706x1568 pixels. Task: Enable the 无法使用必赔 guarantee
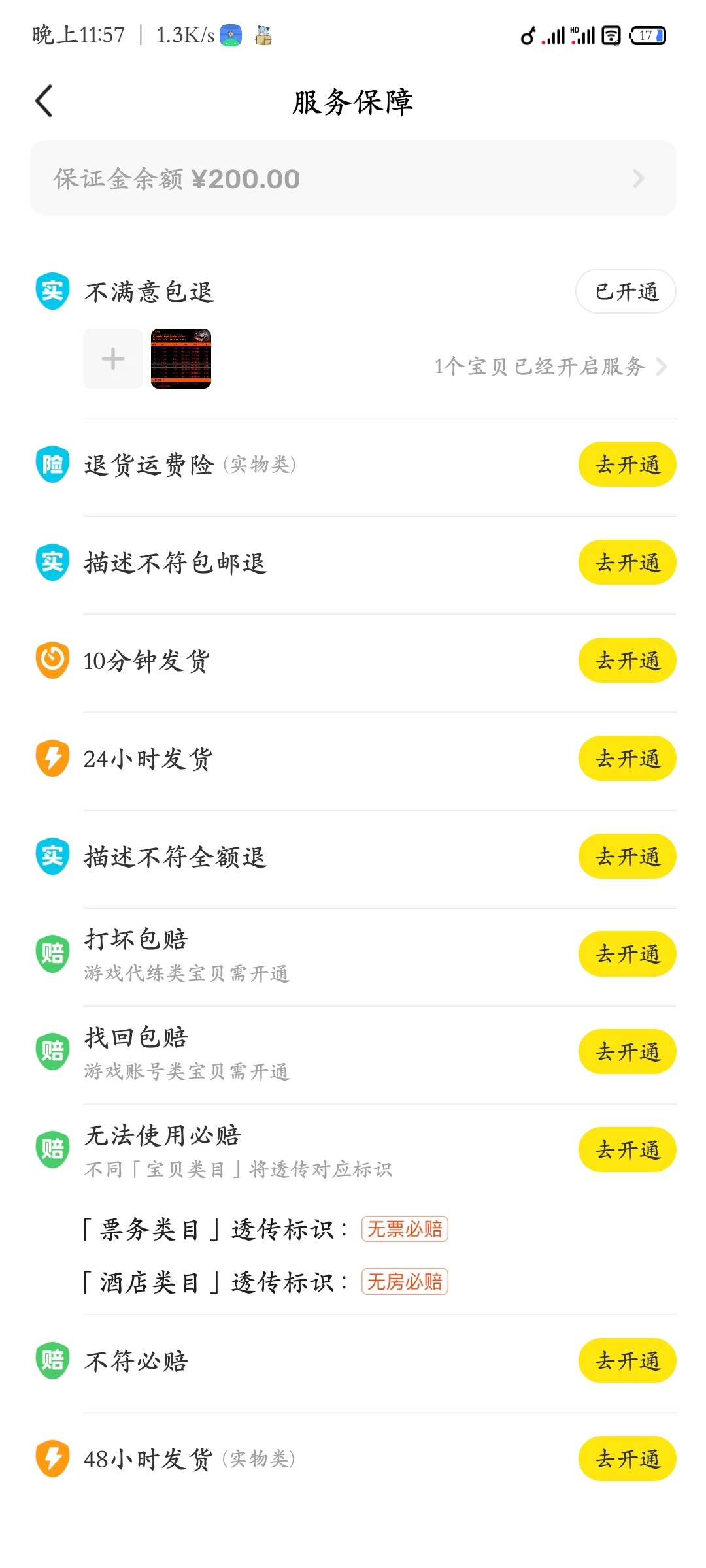point(627,1150)
